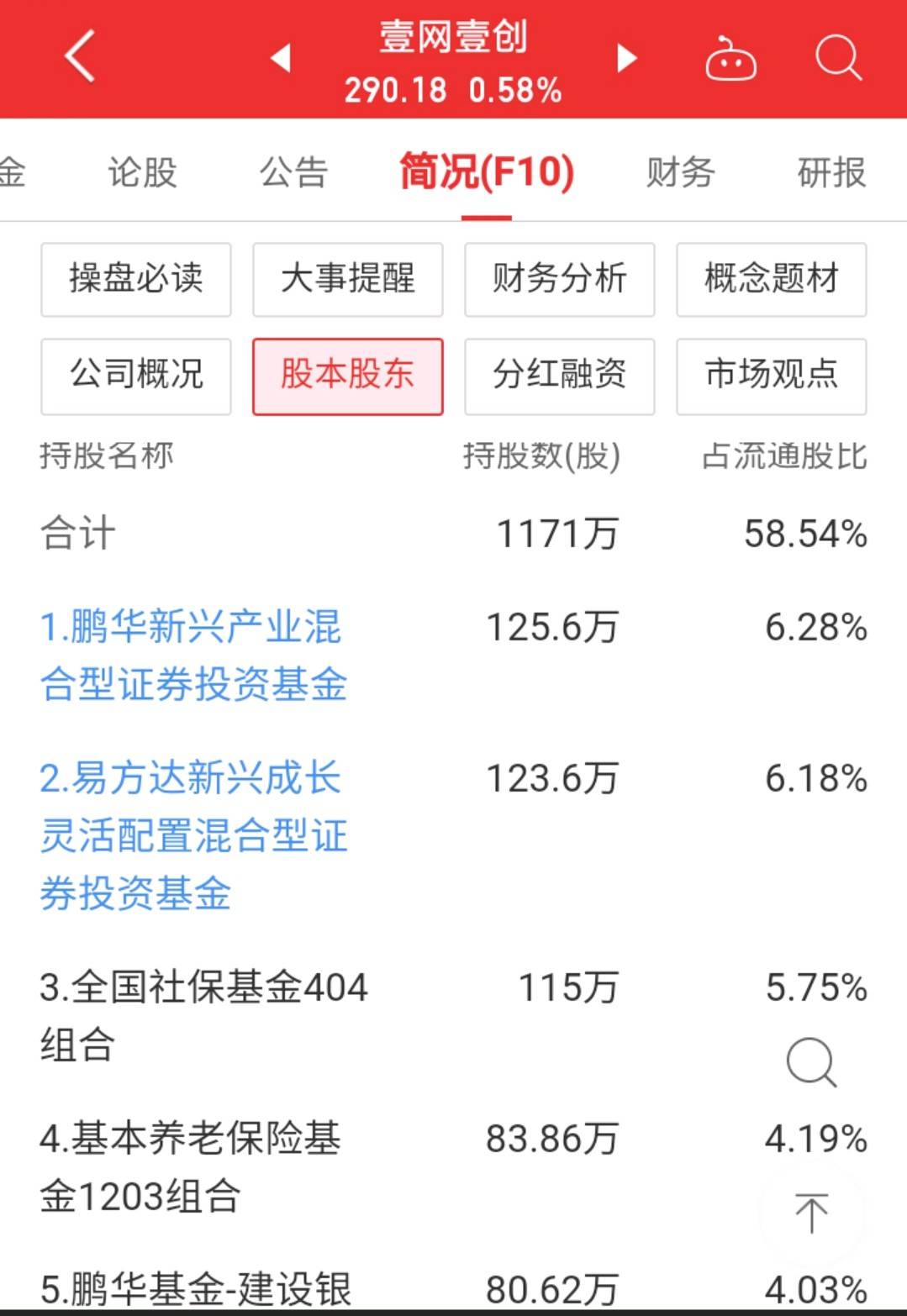Select the 易方达新兴成长 shareholder entry
Screen dimensions: 907x1316
[x=193, y=836]
